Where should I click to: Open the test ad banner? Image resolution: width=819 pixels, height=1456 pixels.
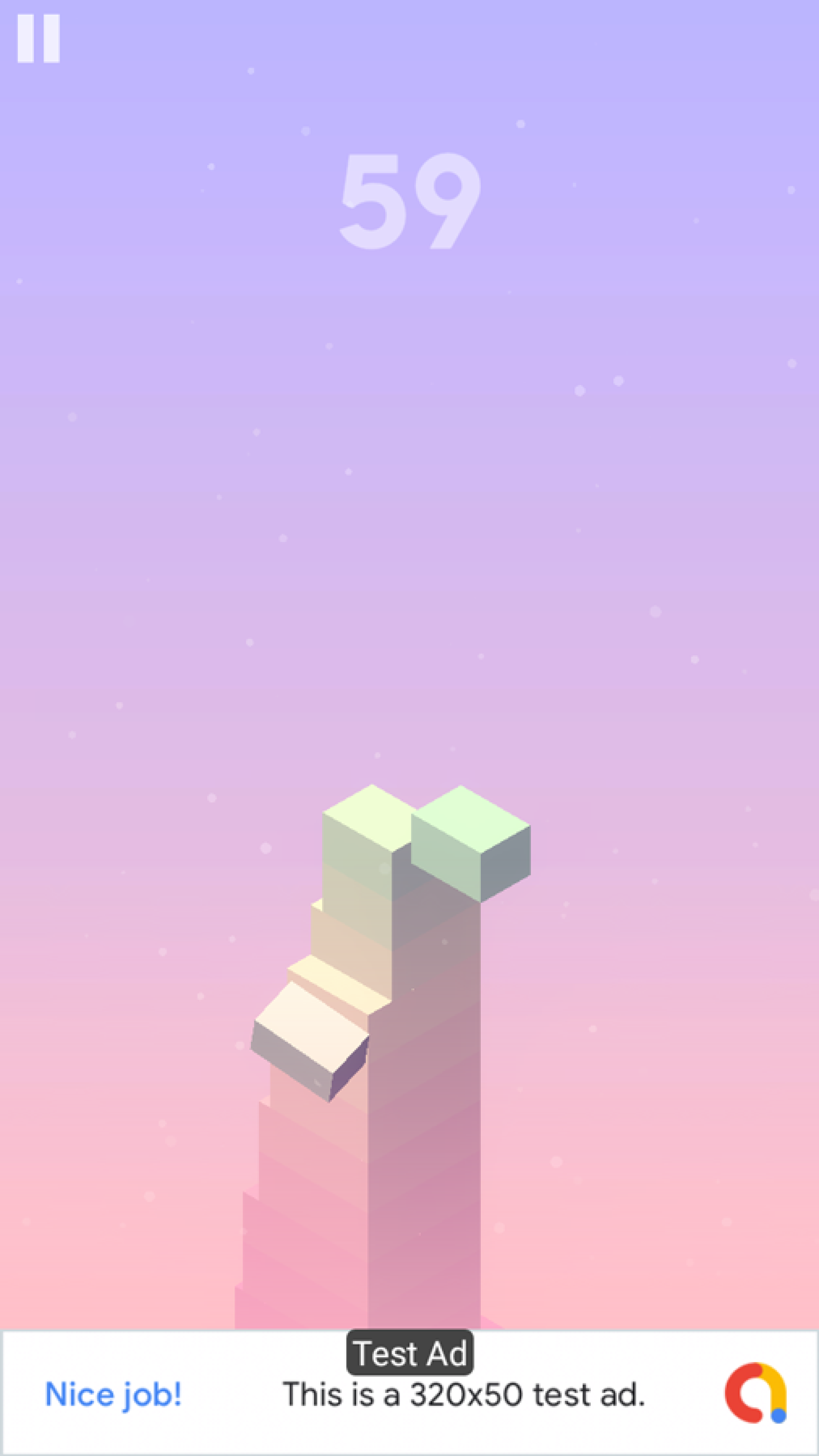409,1392
